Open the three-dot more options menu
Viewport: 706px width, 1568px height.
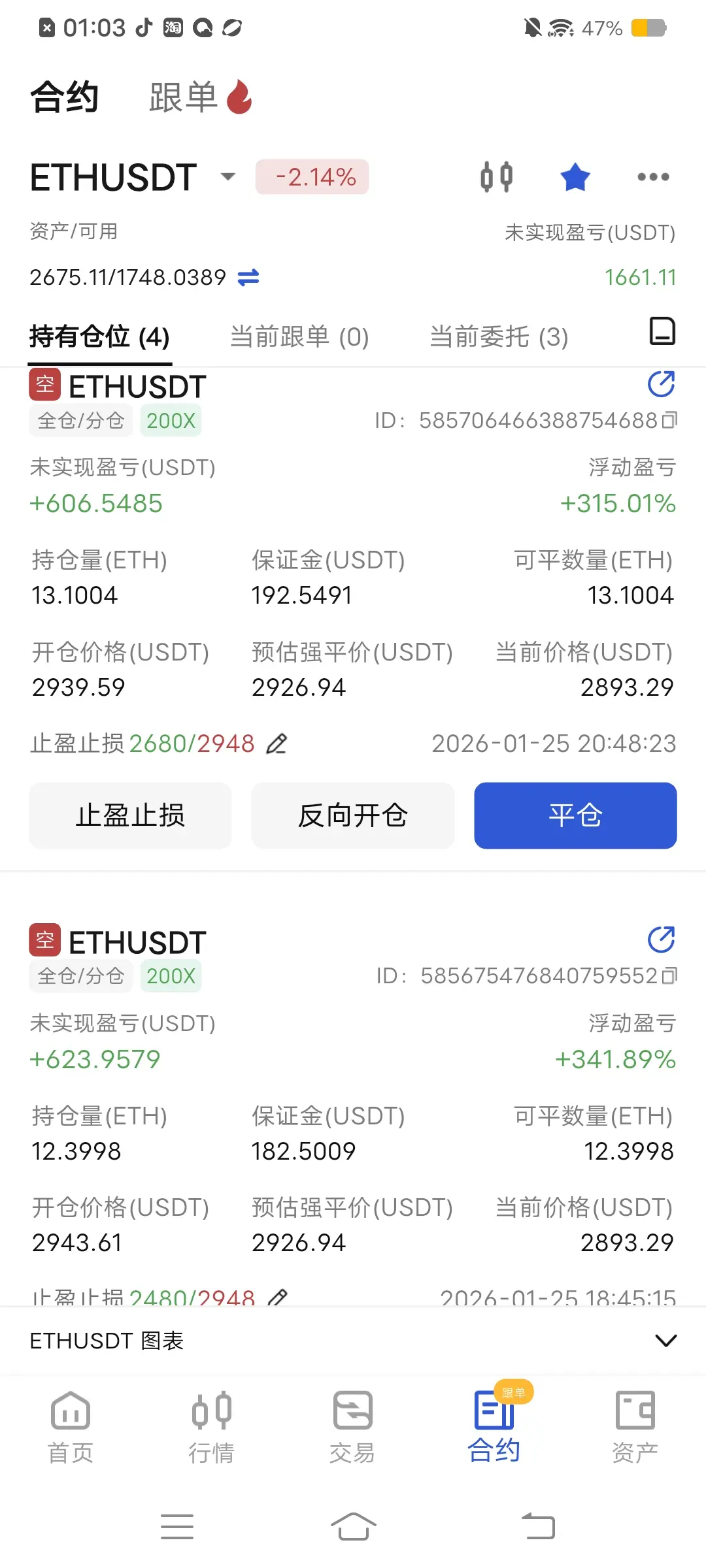pos(653,177)
